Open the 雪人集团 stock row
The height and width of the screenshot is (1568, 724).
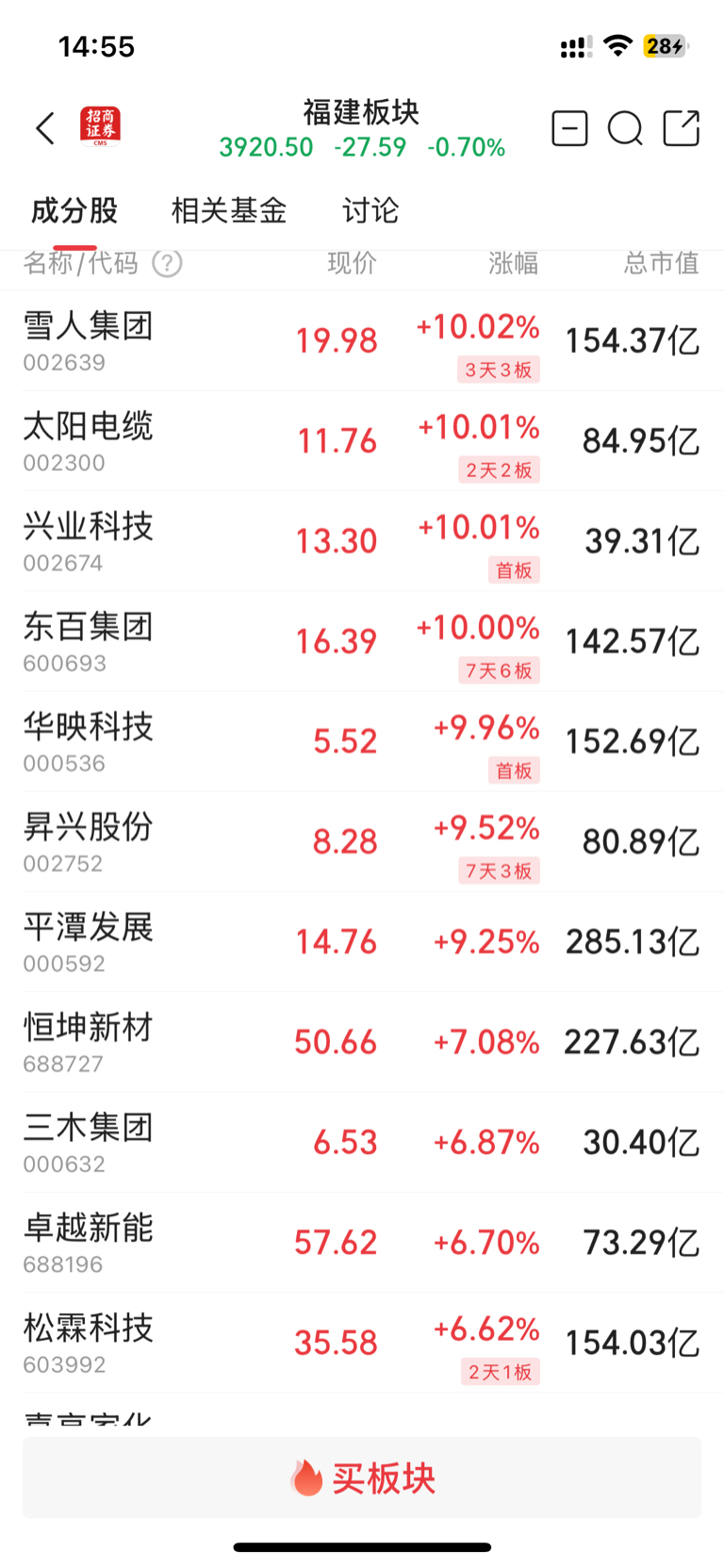(x=362, y=340)
